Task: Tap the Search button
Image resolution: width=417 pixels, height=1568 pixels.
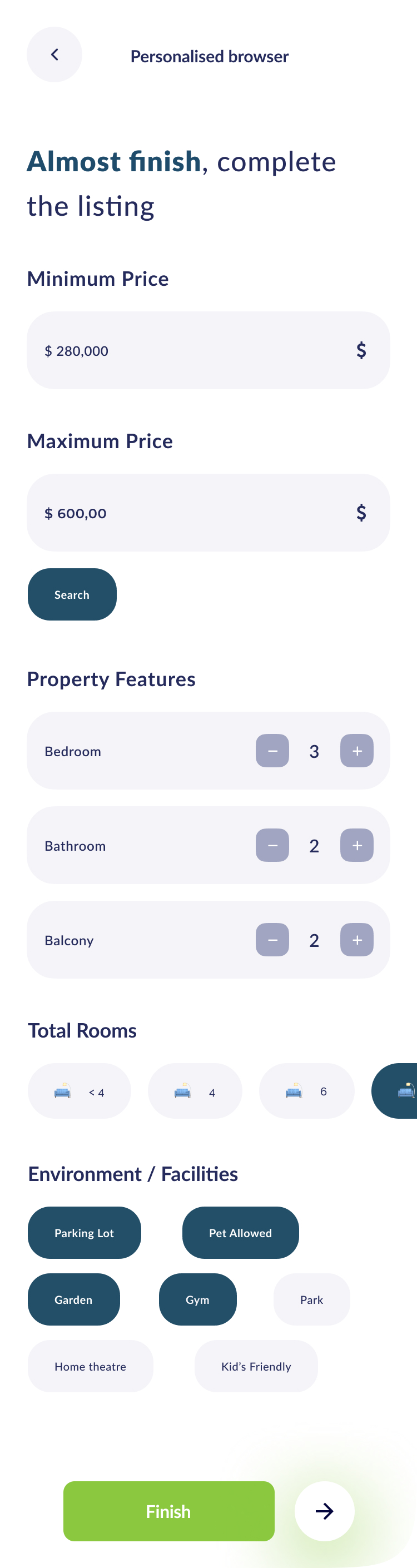Action: [72, 594]
